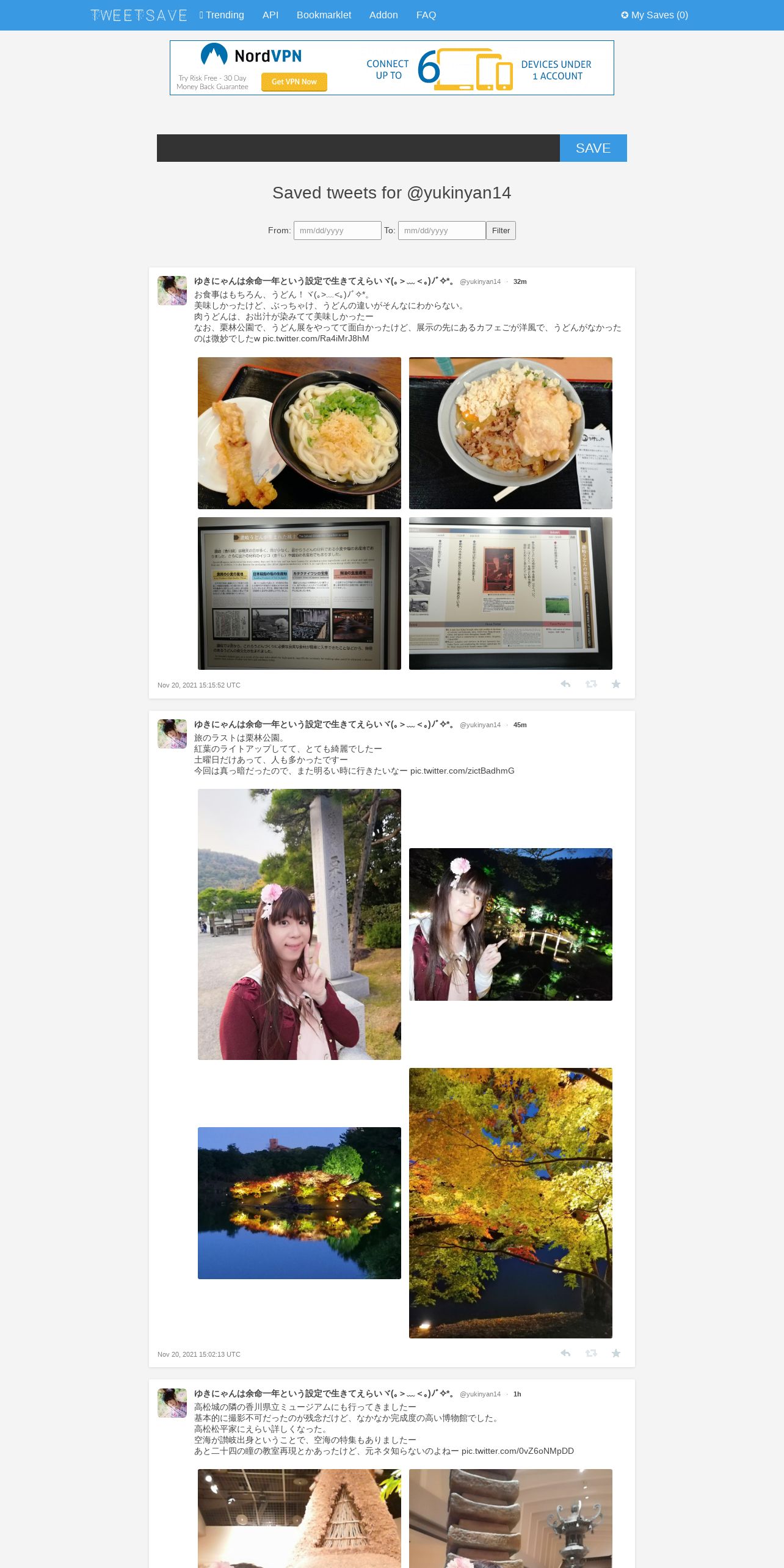Open the FAQ page
784x1568 pixels.
click(426, 15)
